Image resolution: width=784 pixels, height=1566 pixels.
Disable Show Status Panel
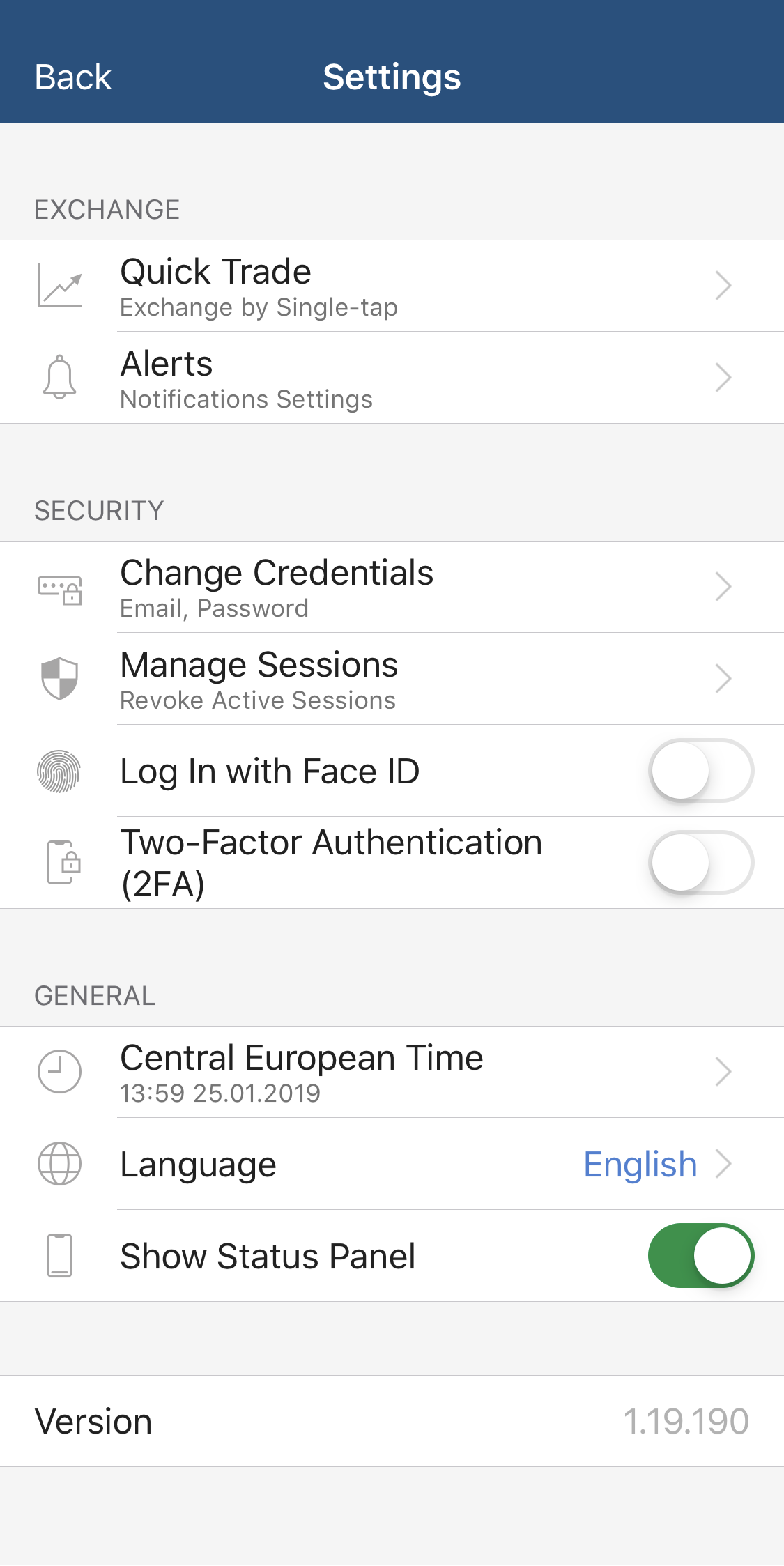coord(701,1256)
